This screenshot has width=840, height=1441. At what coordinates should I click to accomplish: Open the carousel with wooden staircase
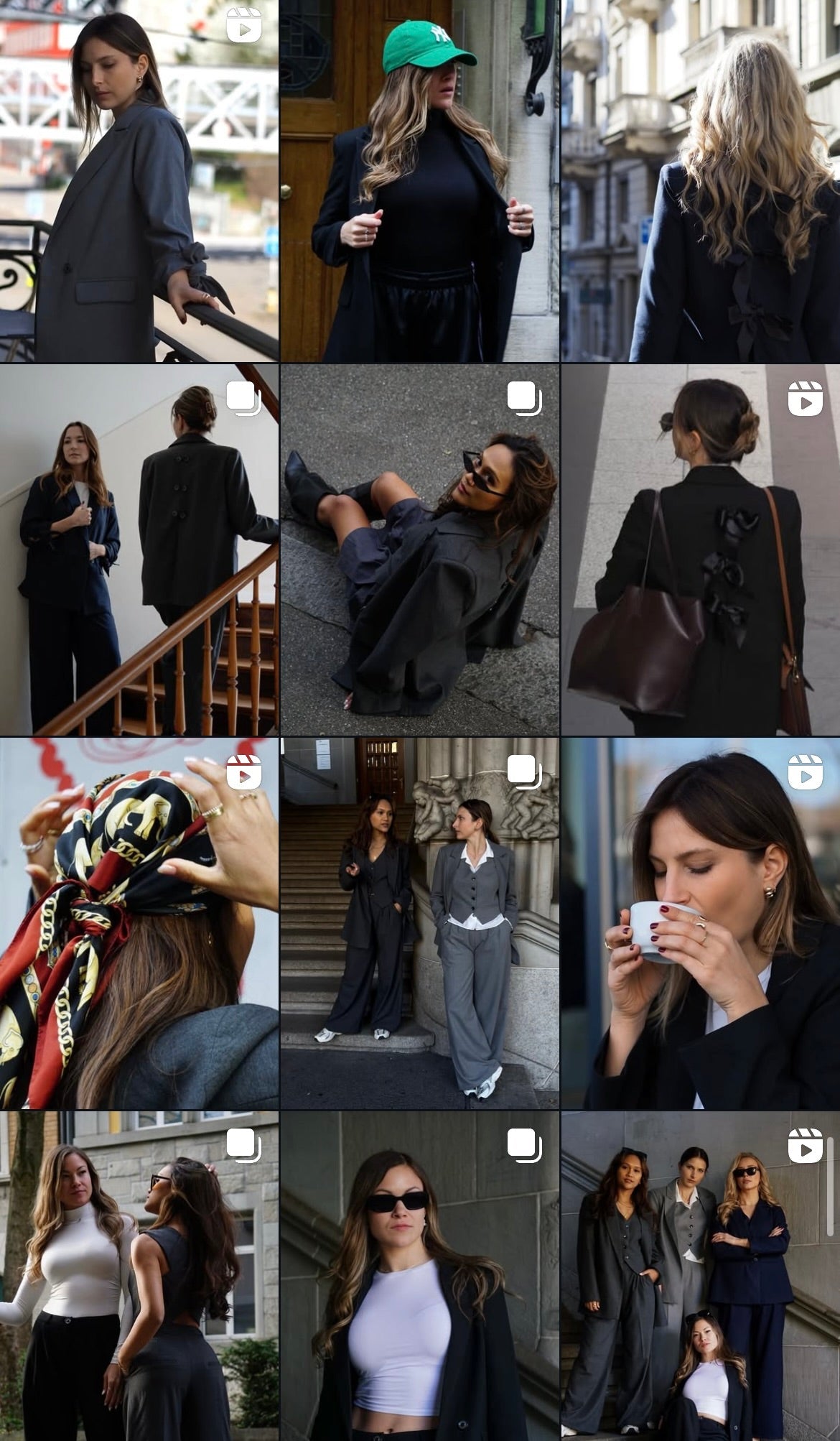(139, 550)
